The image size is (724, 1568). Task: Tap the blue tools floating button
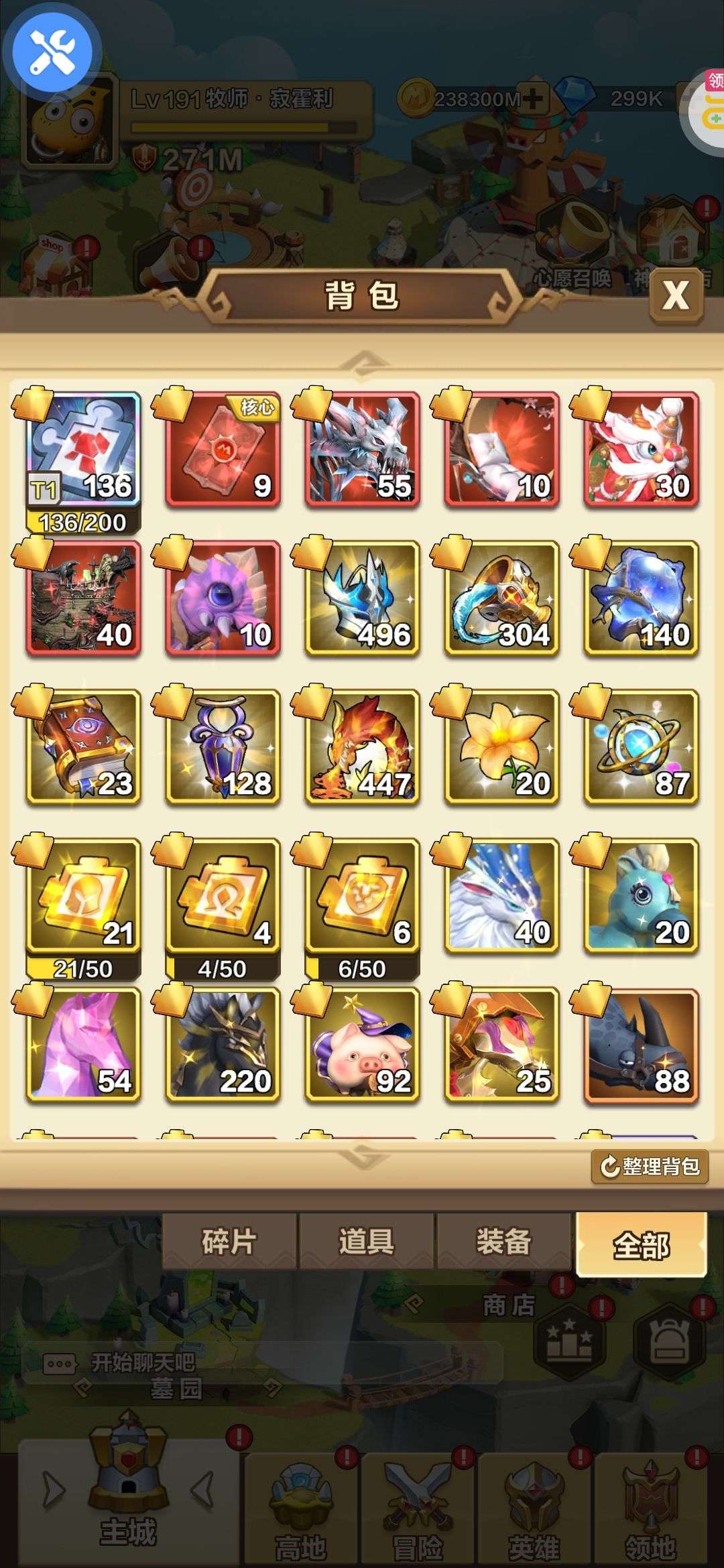click(52, 52)
